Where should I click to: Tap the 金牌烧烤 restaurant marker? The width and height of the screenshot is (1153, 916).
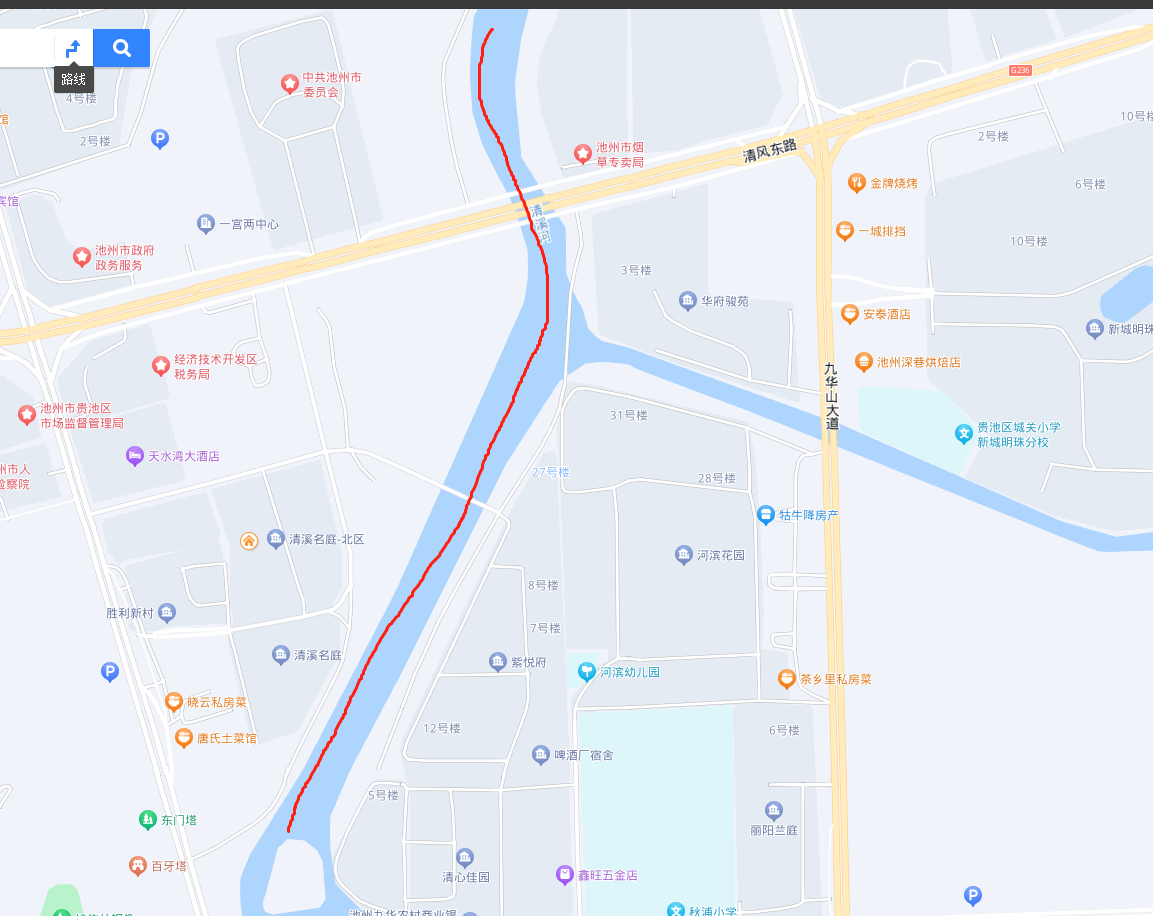(x=856, y=183)
